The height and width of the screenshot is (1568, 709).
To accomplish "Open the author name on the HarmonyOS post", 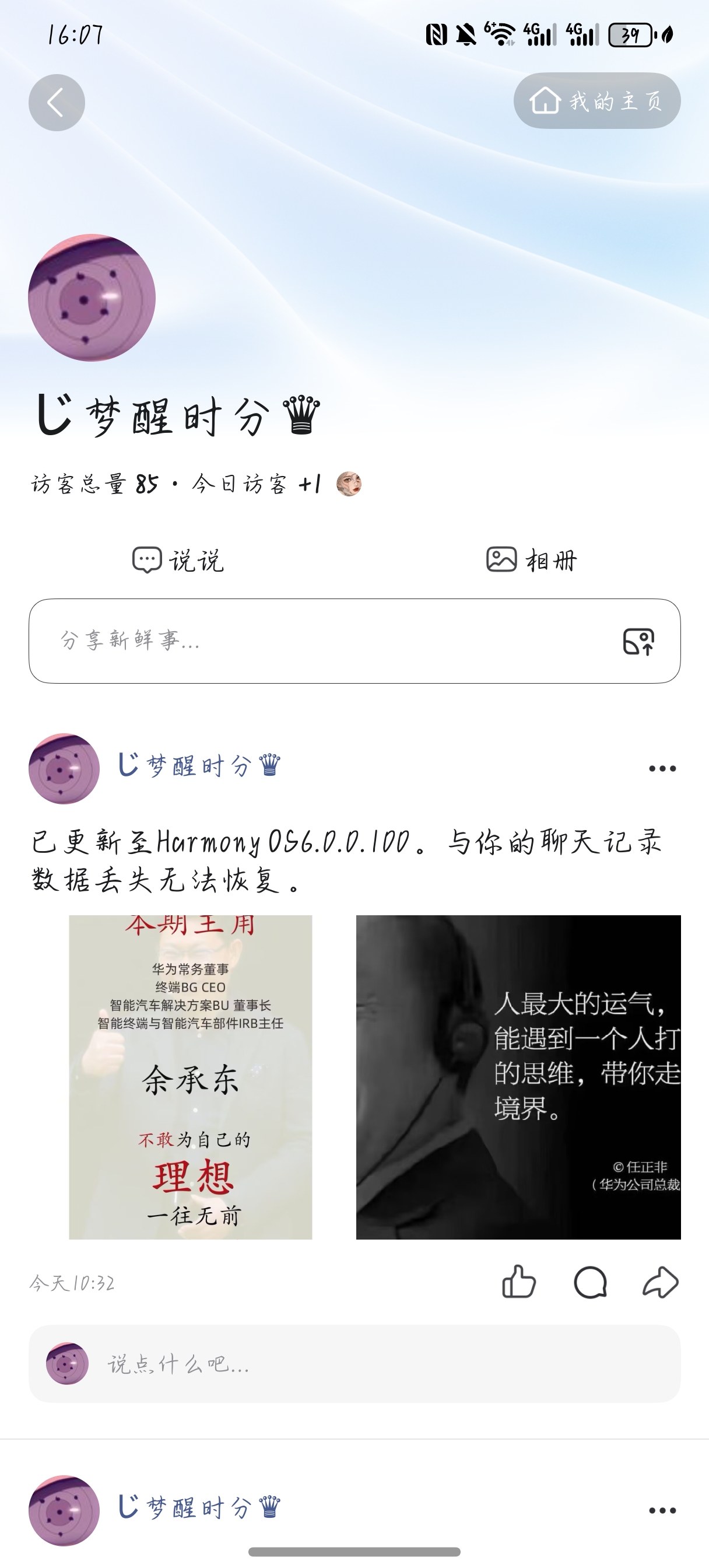I will [x=198, y=766].
